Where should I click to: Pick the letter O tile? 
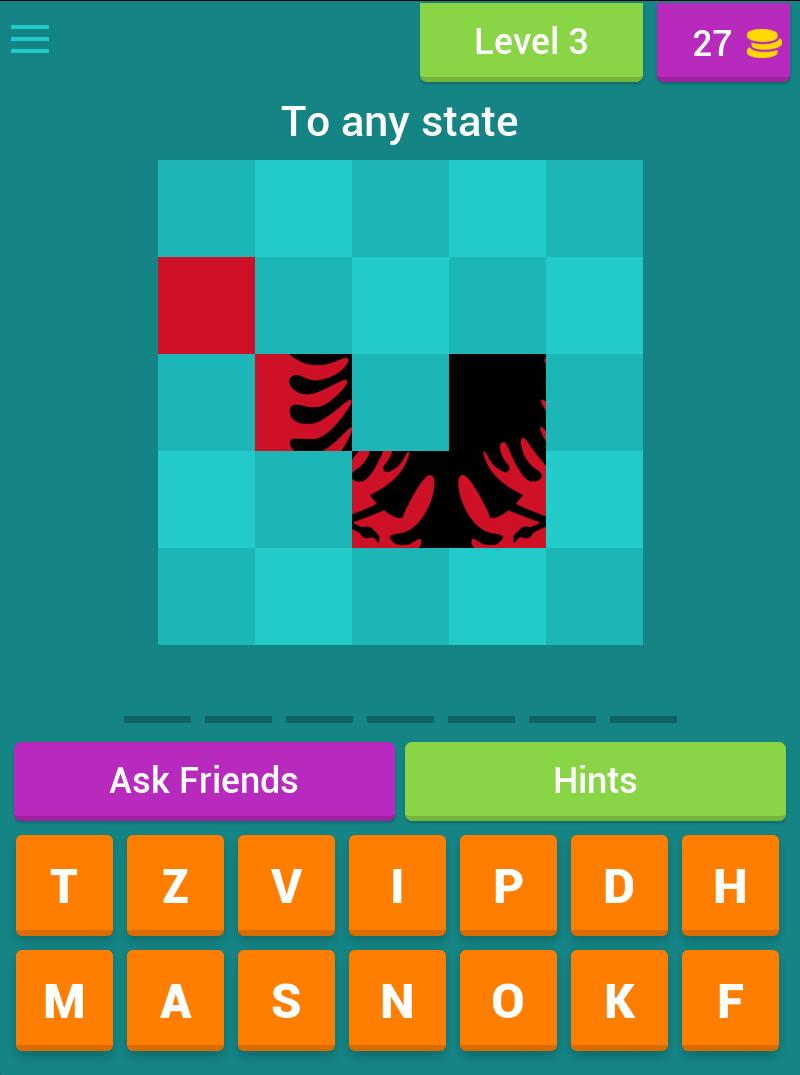tap(508, 1000)
